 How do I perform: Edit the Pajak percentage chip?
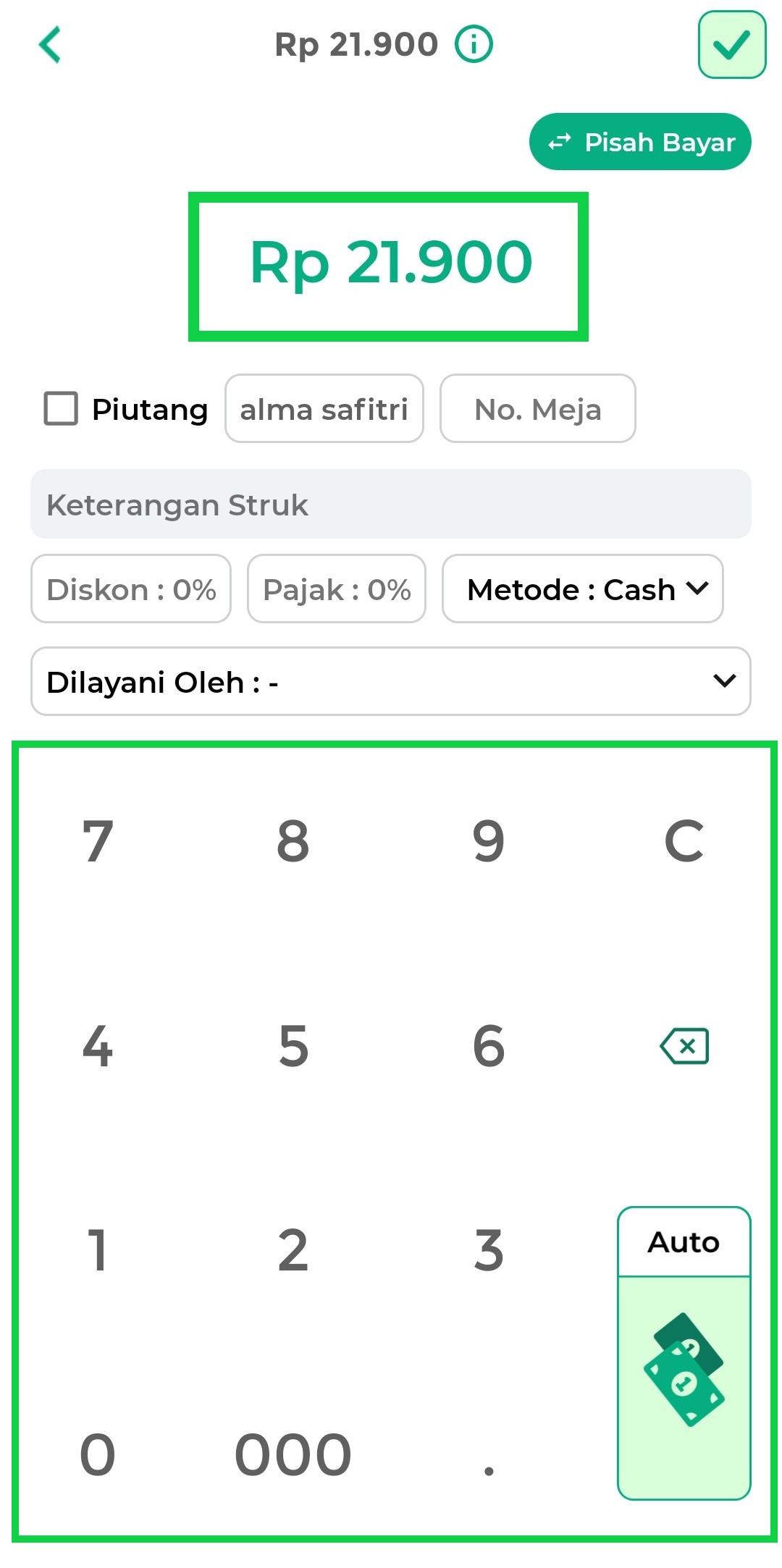pyautogui.click(x=337, y=589)
